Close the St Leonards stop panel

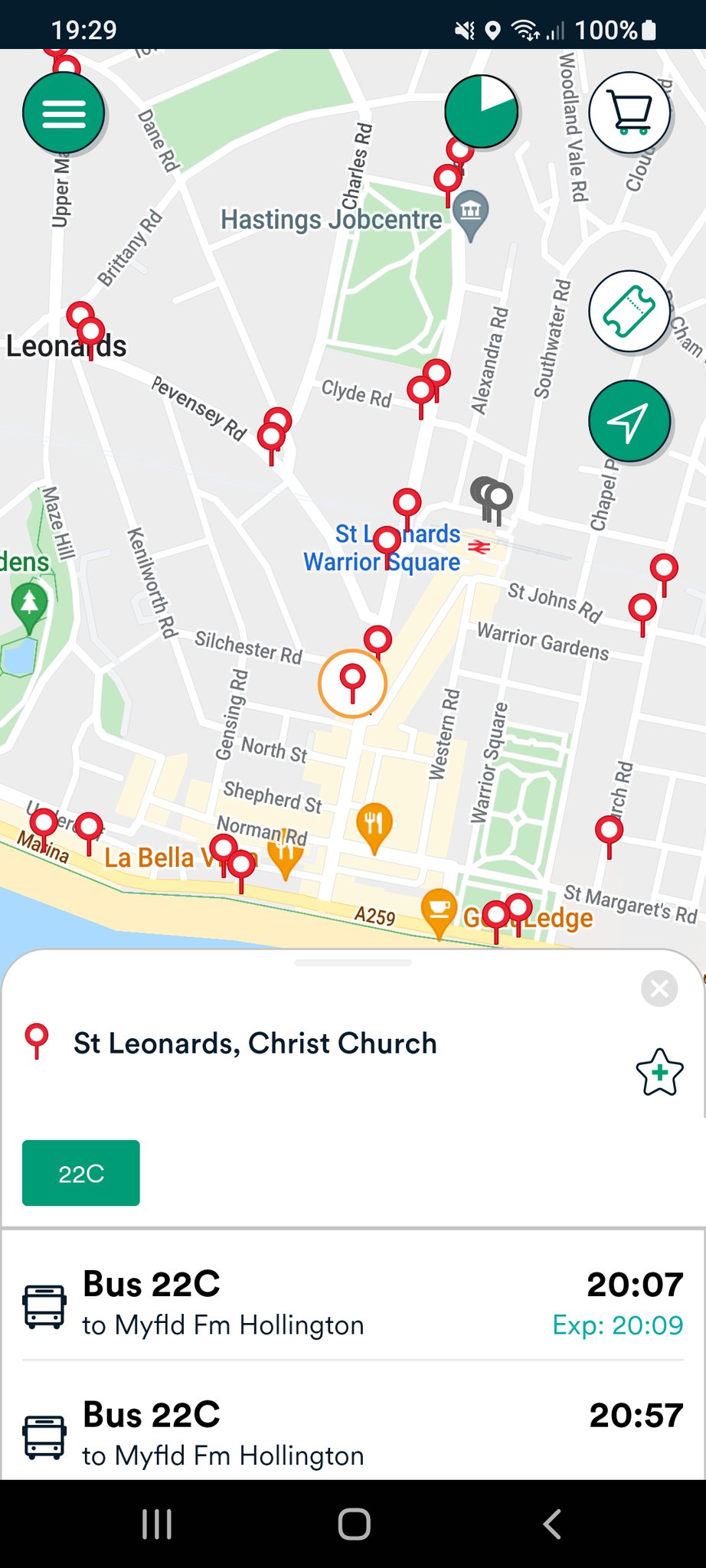pyautogui.click(x=659, y=989)
